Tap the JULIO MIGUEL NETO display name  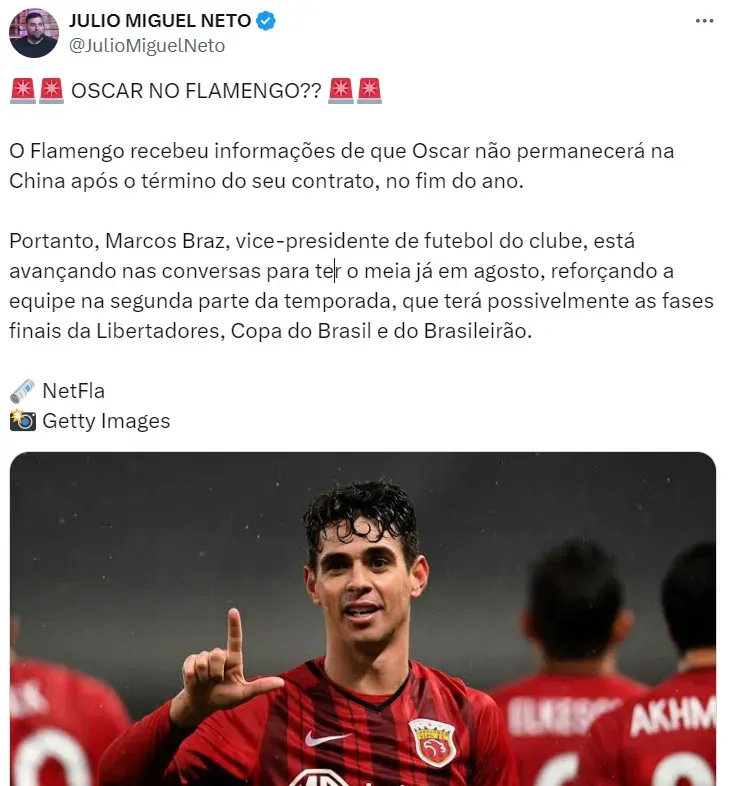[160, 21]
